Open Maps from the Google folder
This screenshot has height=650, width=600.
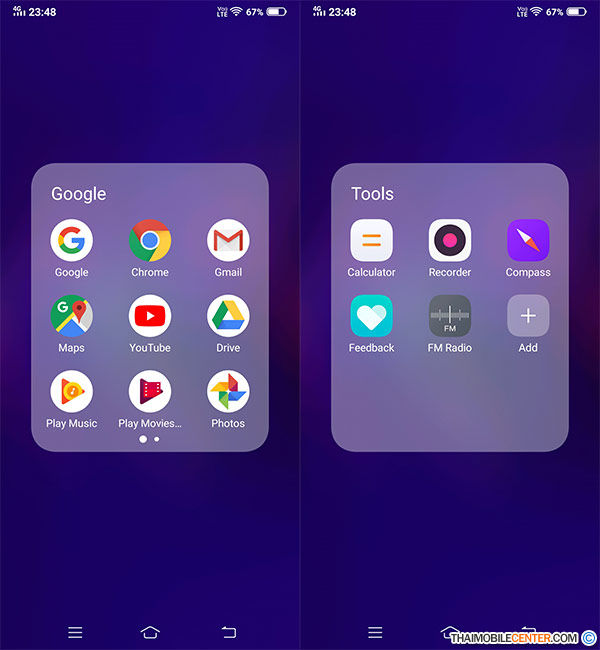[72, 316]
